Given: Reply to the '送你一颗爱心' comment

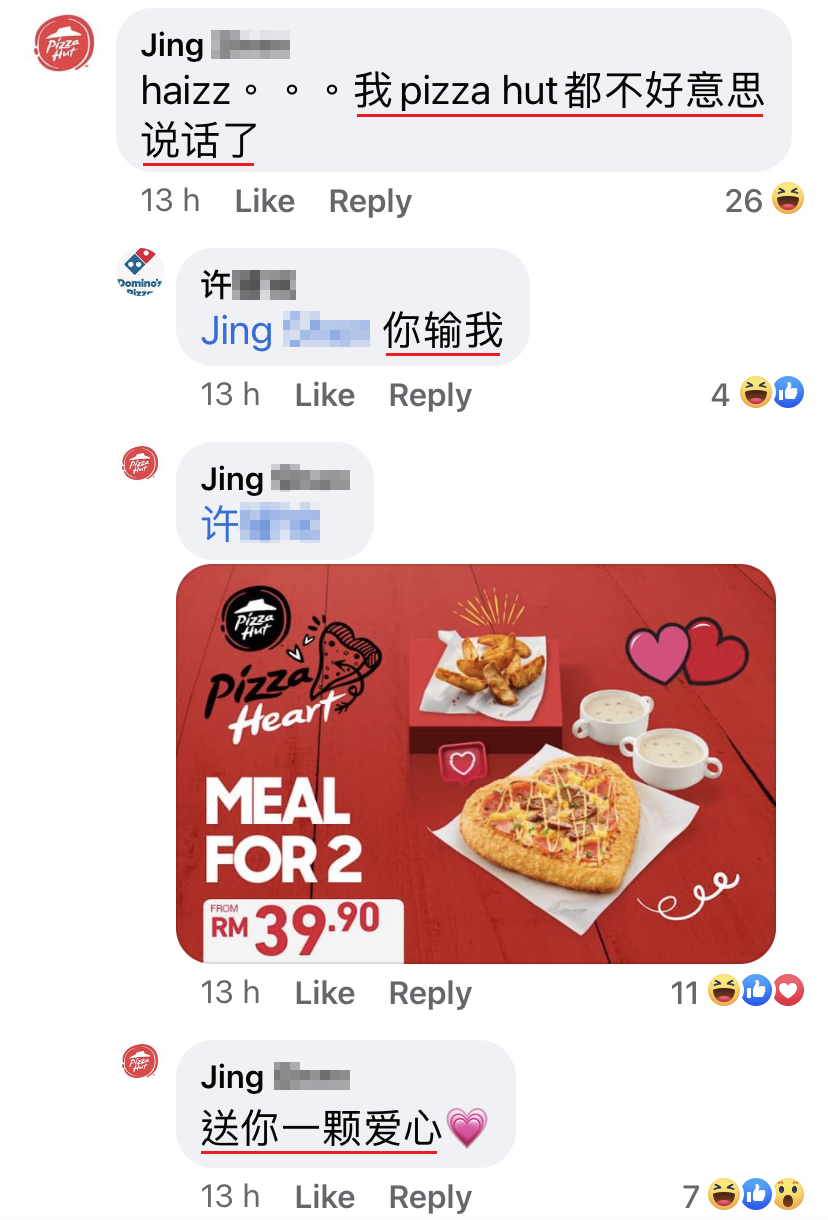Looking at the screenshot, I should coord(430,1197).
